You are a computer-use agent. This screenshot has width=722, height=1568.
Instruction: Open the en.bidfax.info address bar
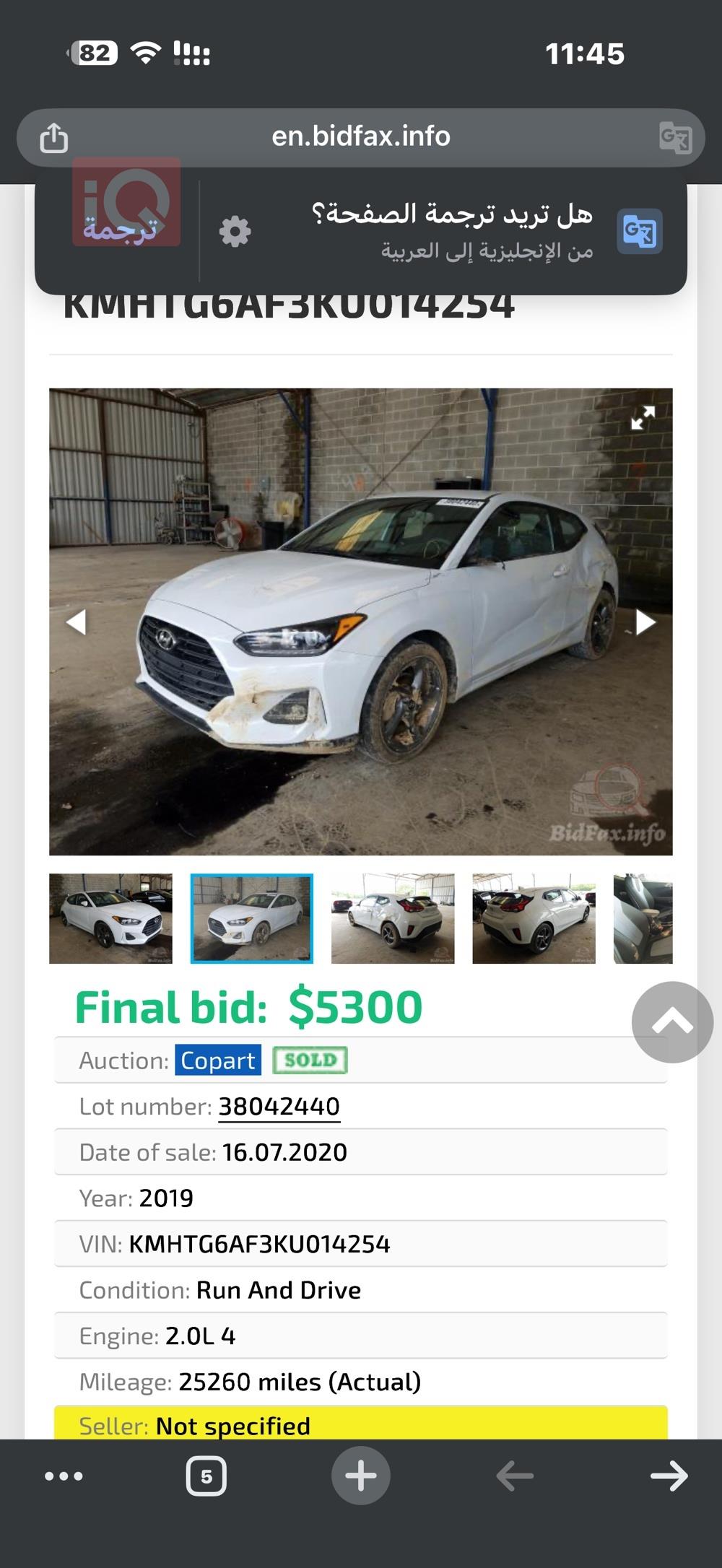360,137
